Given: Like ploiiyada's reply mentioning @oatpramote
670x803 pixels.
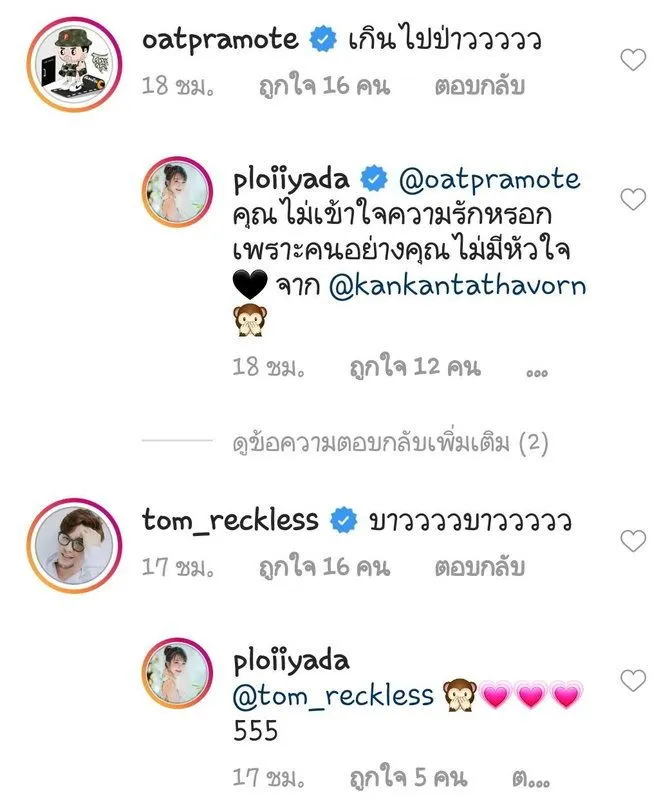Looking at the screenshot, I should click(634, 199).
